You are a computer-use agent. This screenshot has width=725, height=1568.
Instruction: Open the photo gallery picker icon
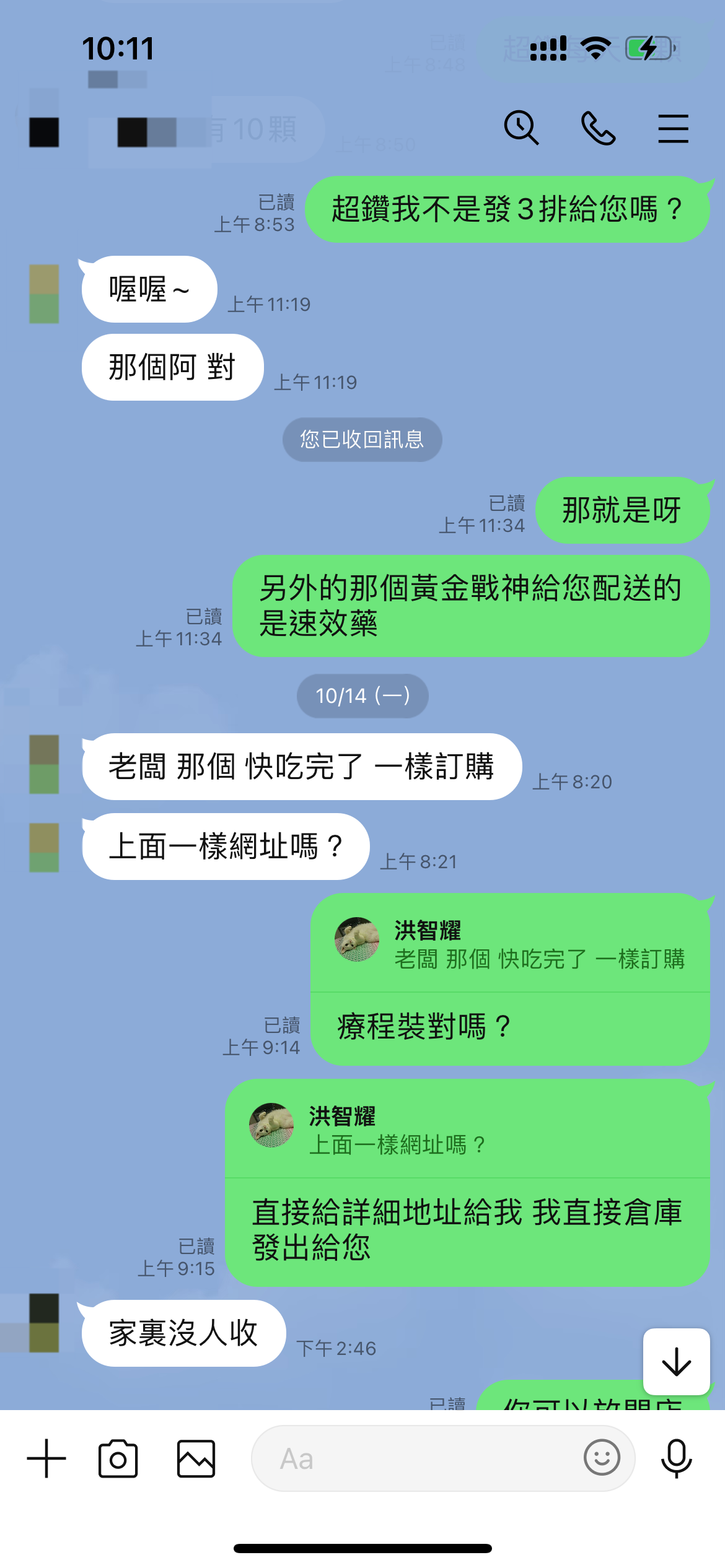pyautogui.click(x=195, y=1458)
